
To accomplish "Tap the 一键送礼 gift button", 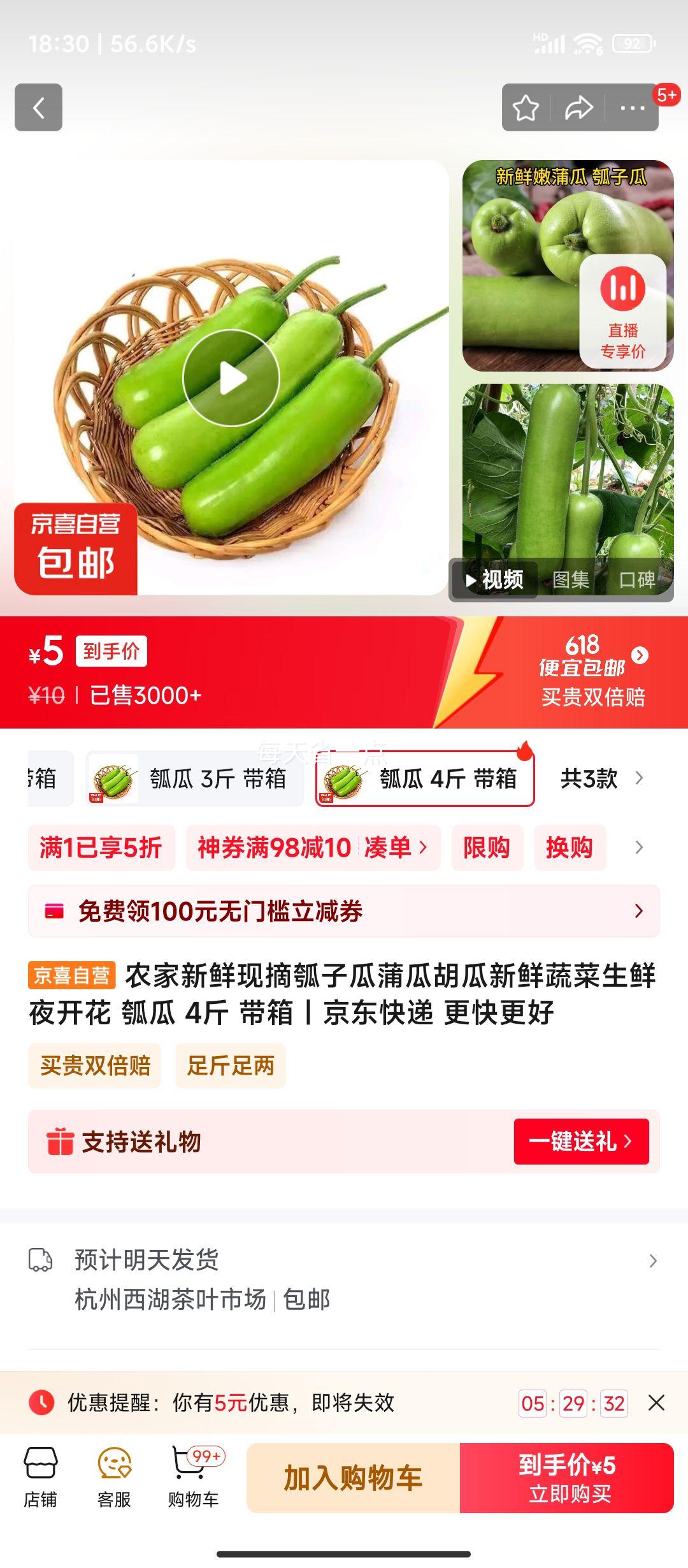I will [x=582, y=1141].
